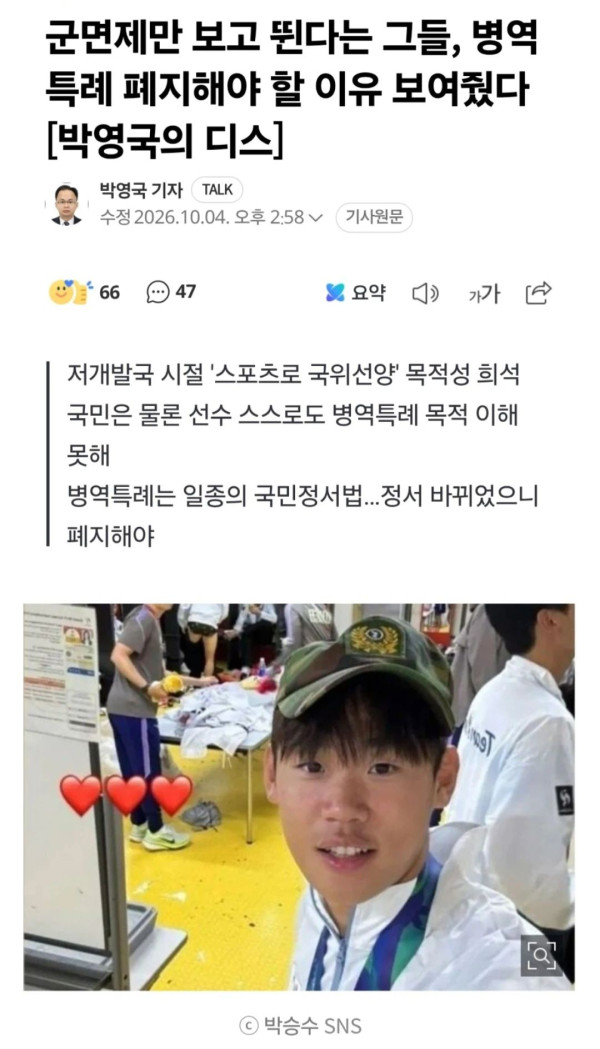The height and width of the screenshot is (1049, 600).
Task: Enlarge the photo with magnifier icon
Action: coord(541,955)
